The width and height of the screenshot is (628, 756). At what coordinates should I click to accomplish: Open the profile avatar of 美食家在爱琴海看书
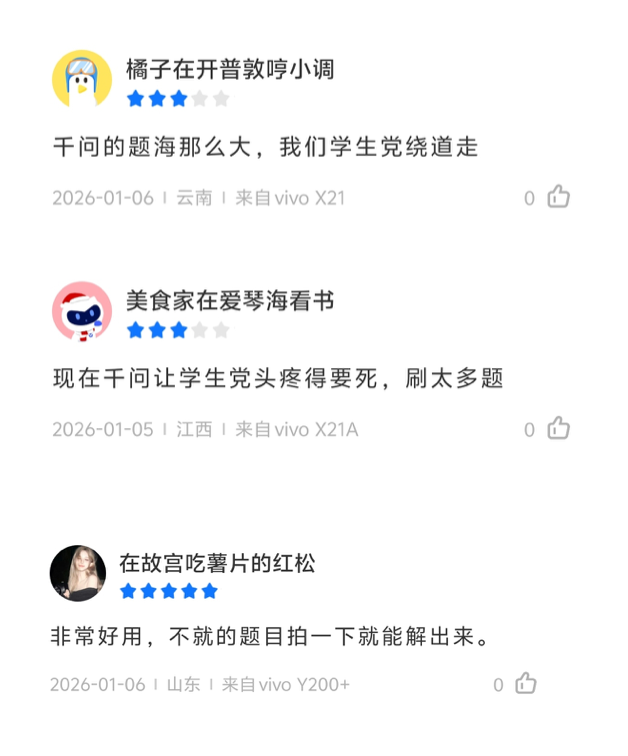click(82, 312)
